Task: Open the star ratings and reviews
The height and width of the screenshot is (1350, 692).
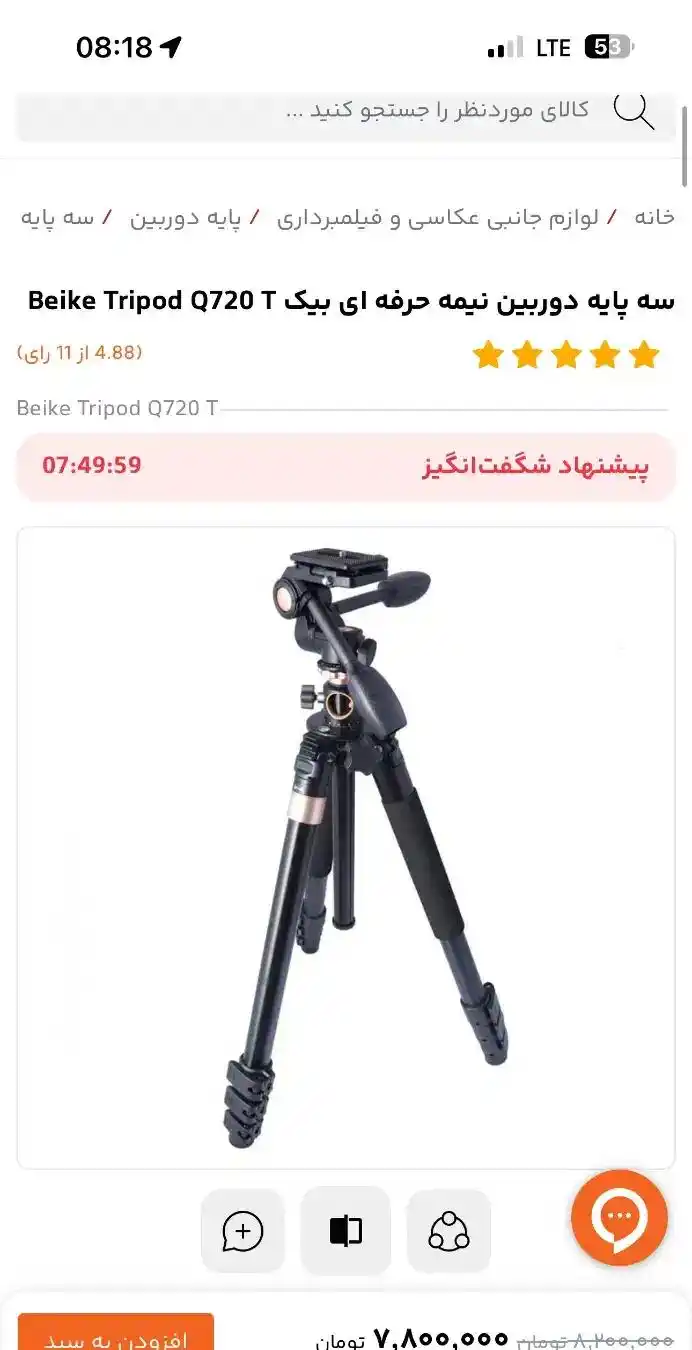Action: click(565, 354)
